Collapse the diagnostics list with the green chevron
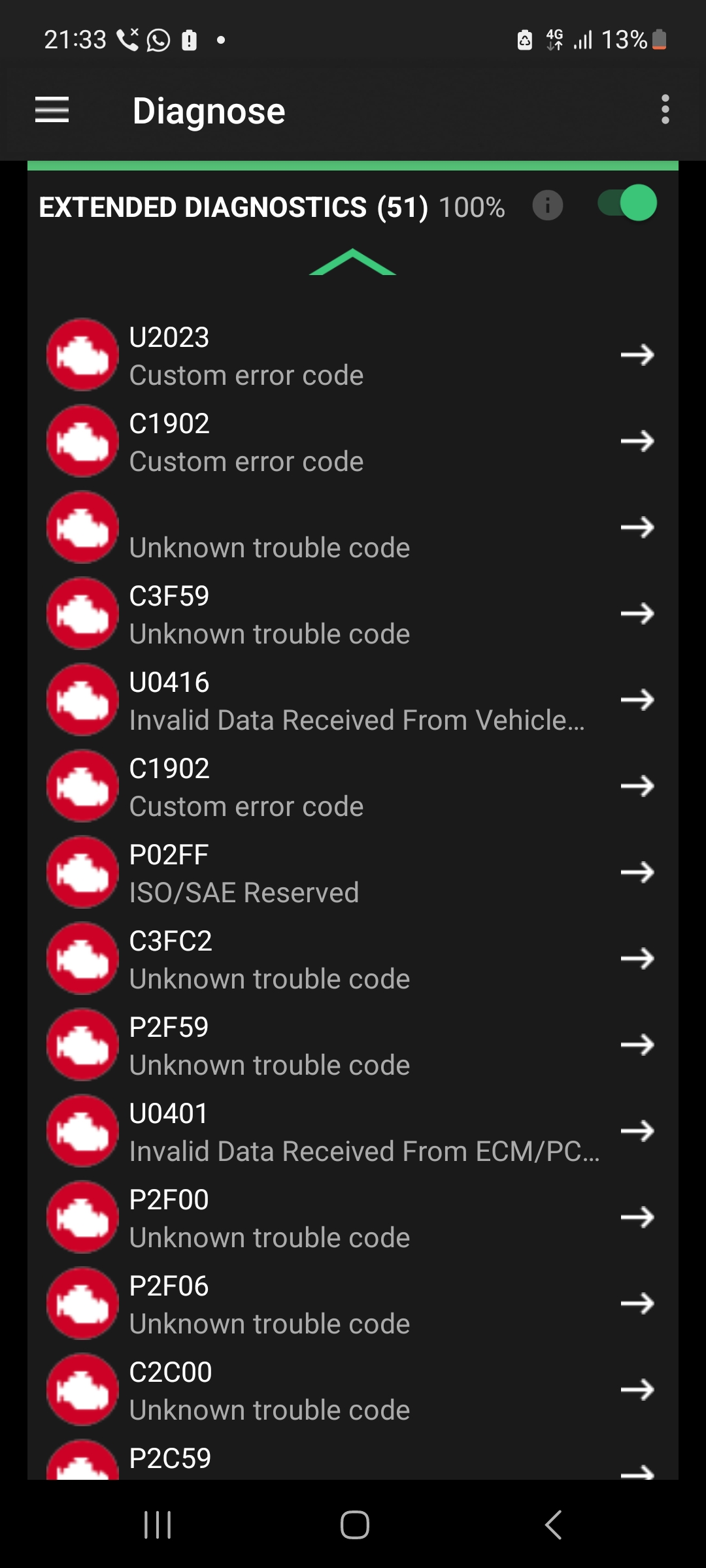This screenshot has height=1568, width=706. tap(352, 262)
